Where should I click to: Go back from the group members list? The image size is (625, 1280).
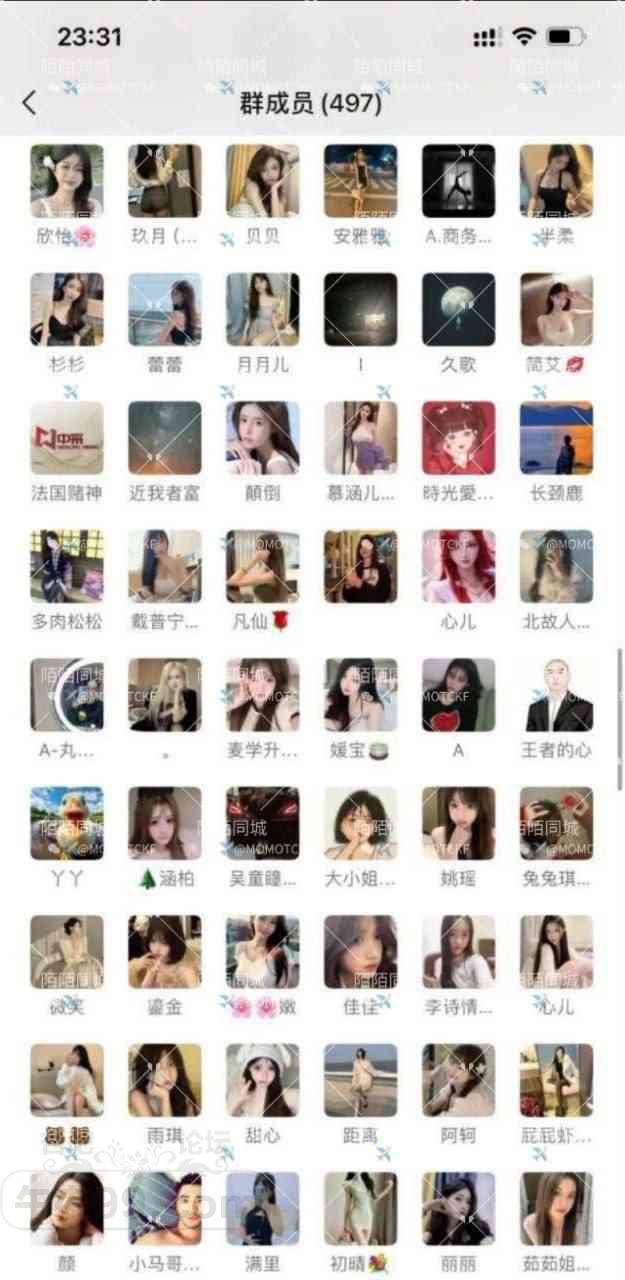pos(29,102)
